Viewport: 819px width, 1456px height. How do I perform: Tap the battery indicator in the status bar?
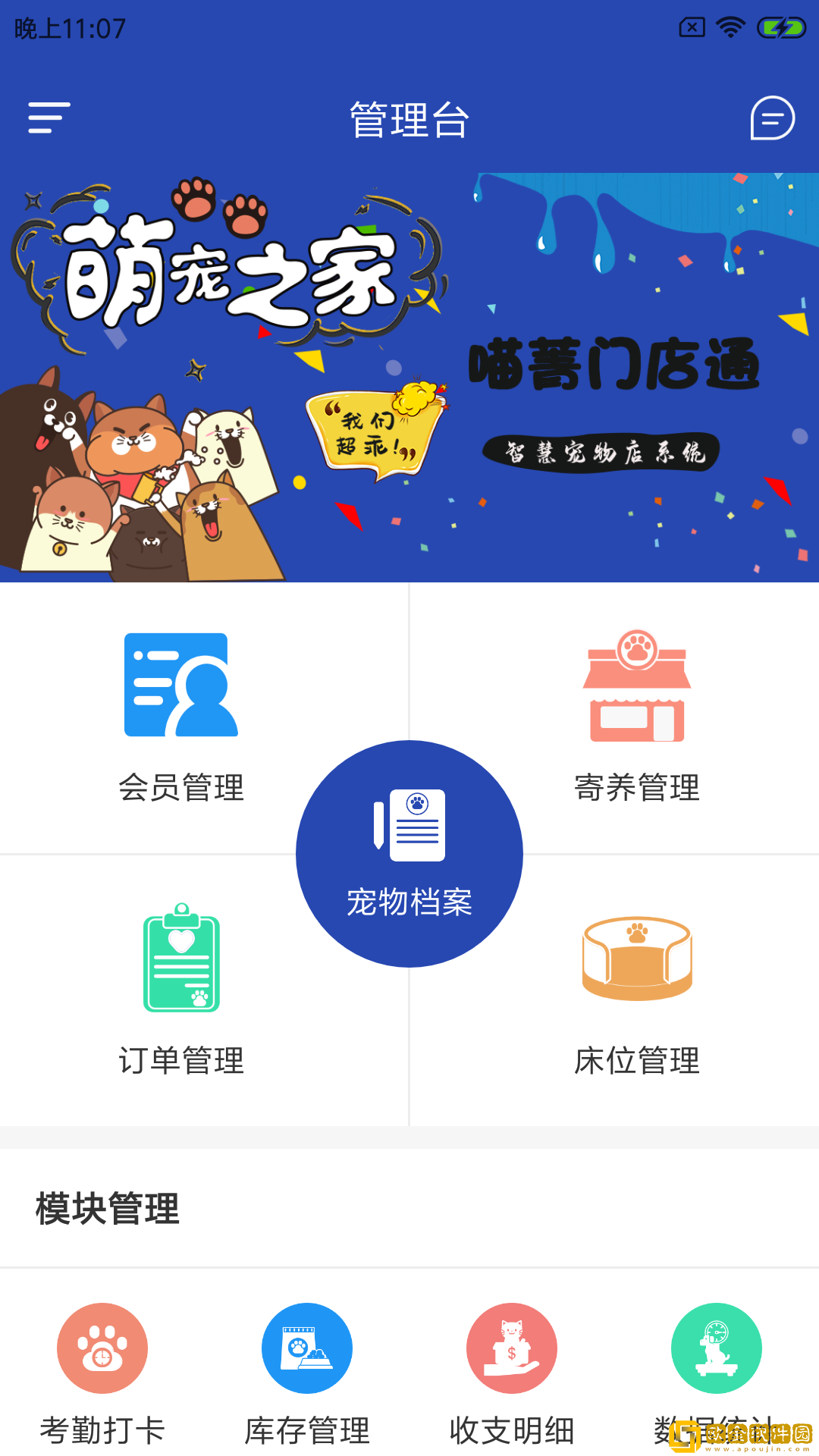pos(781,25)
